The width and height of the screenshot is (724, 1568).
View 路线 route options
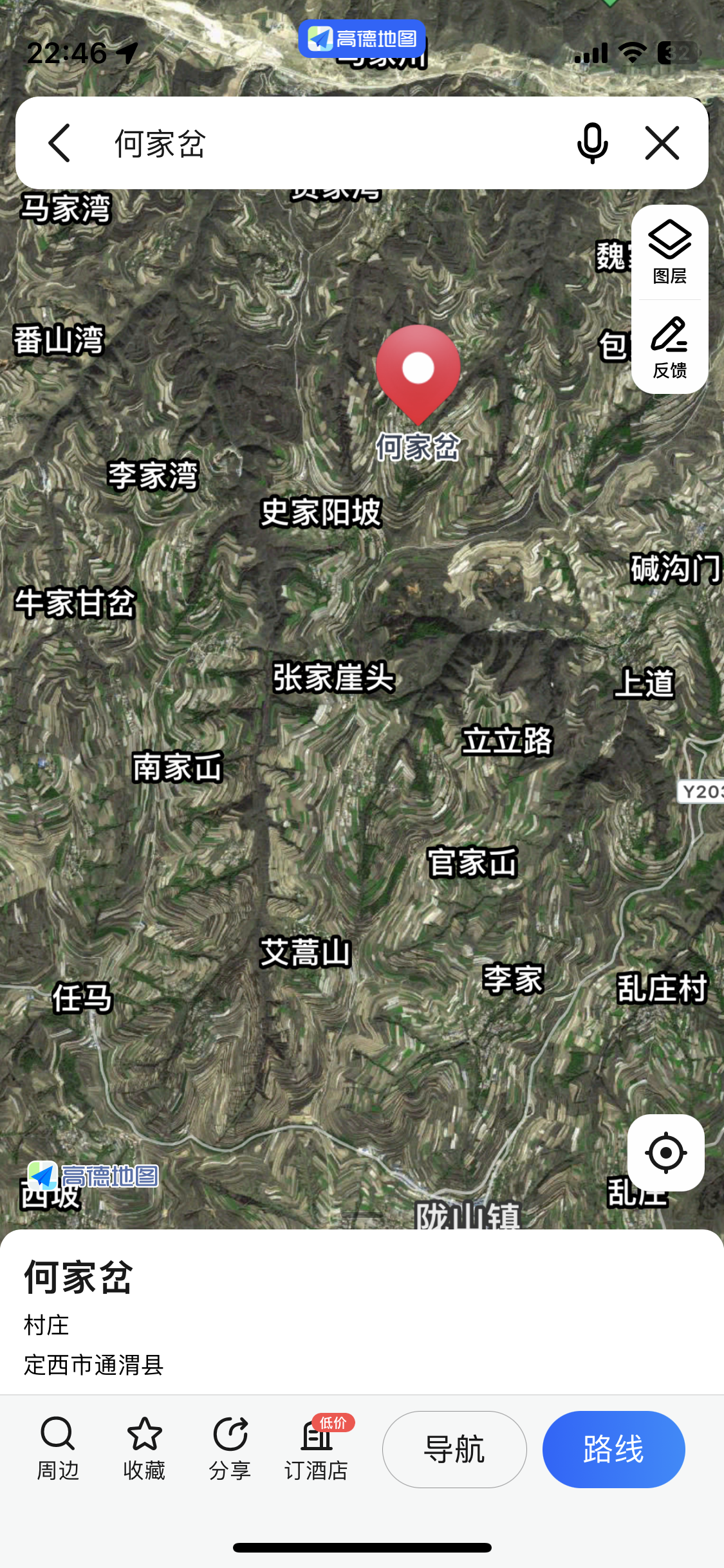(613, 1449)
